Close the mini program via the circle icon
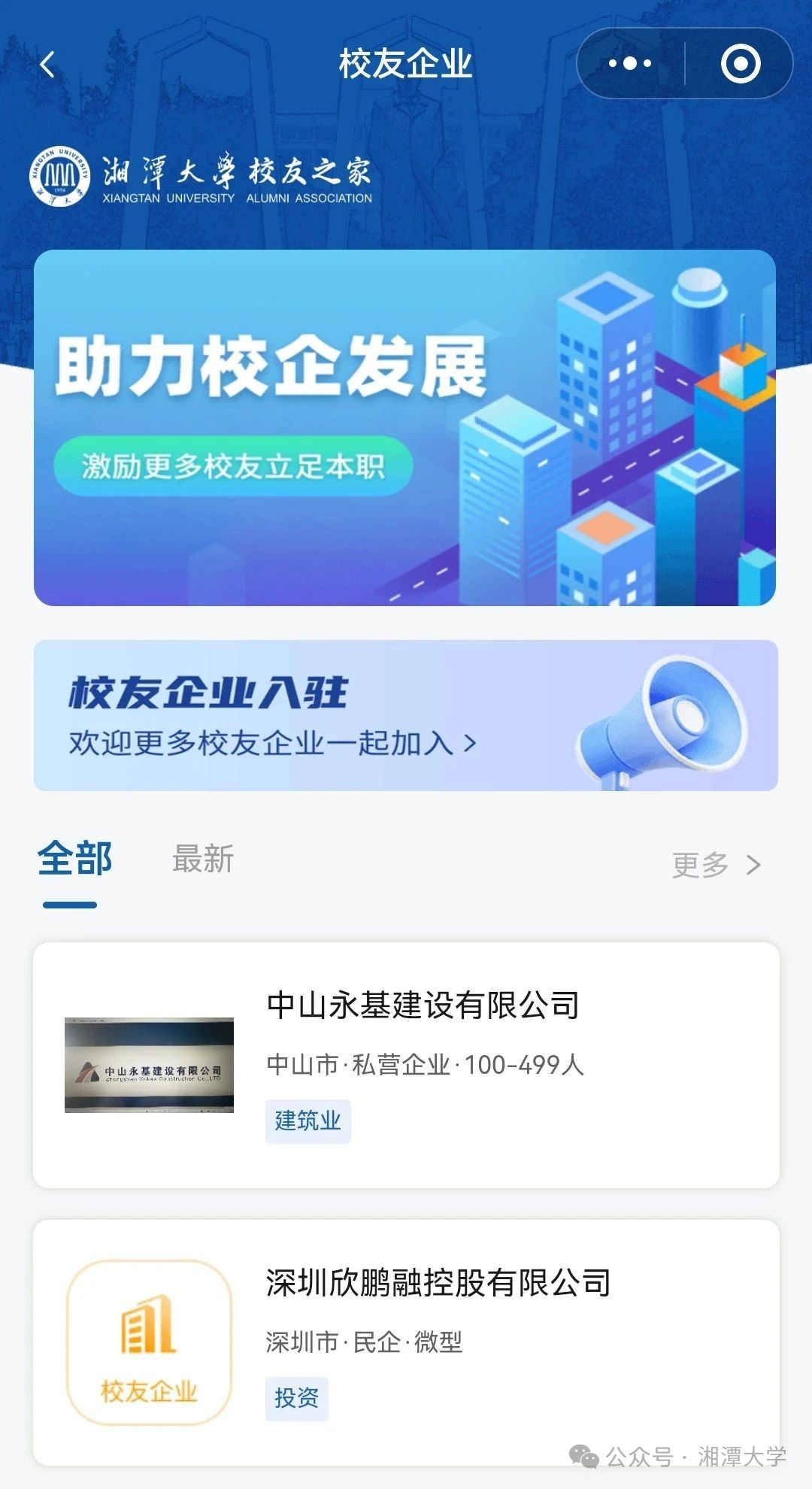 [x=740, y=64]
